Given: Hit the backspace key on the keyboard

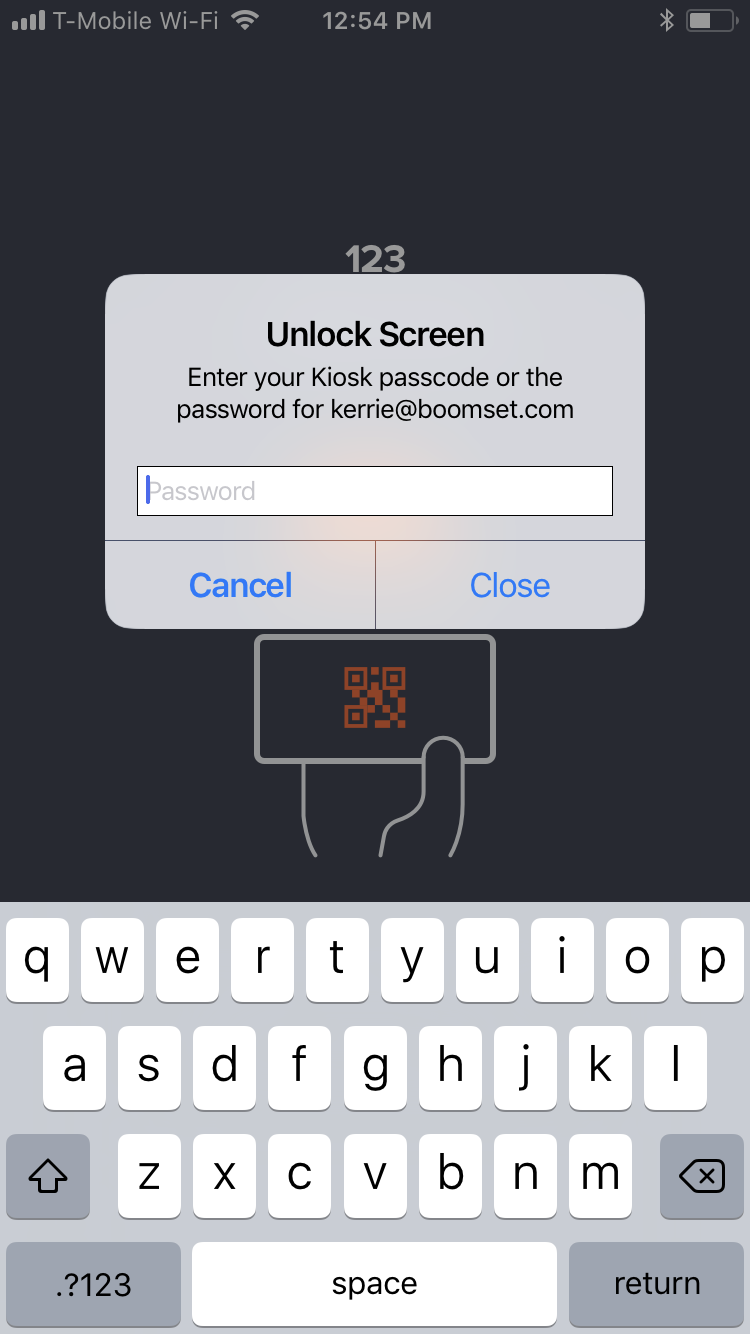Looking at the screenshot, I should (701, 1176).
